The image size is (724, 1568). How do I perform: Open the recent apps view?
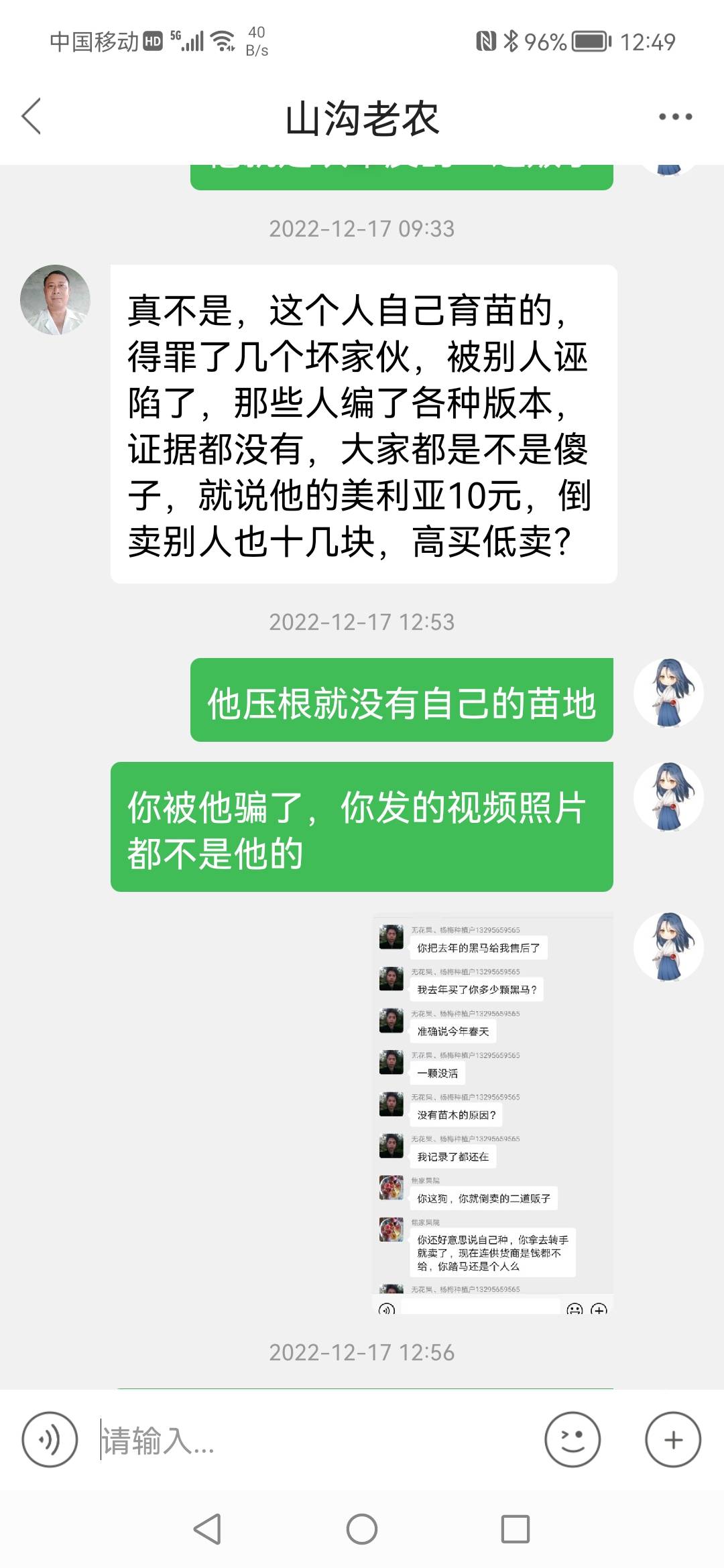click(x=516, y=1529)
